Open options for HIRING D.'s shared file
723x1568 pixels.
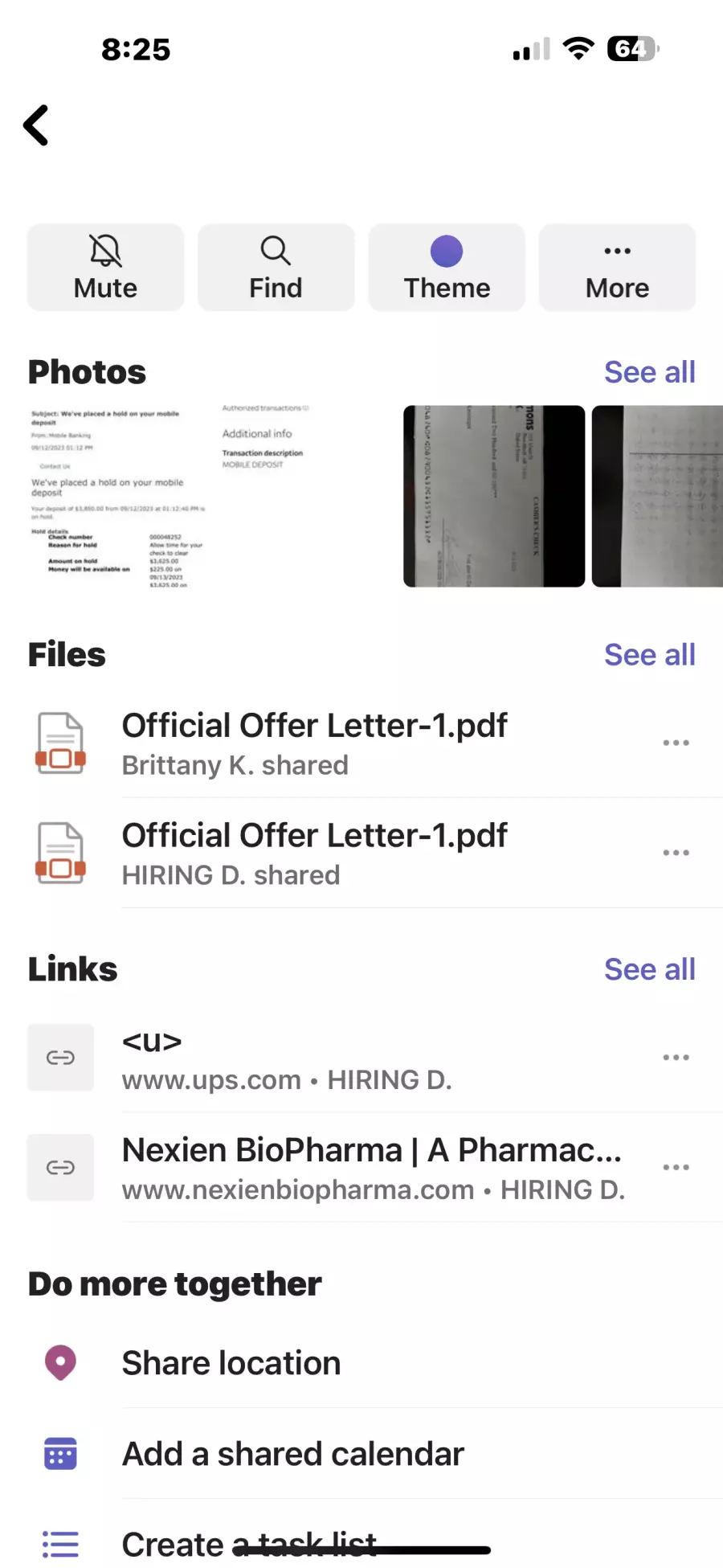click(676, 853)
